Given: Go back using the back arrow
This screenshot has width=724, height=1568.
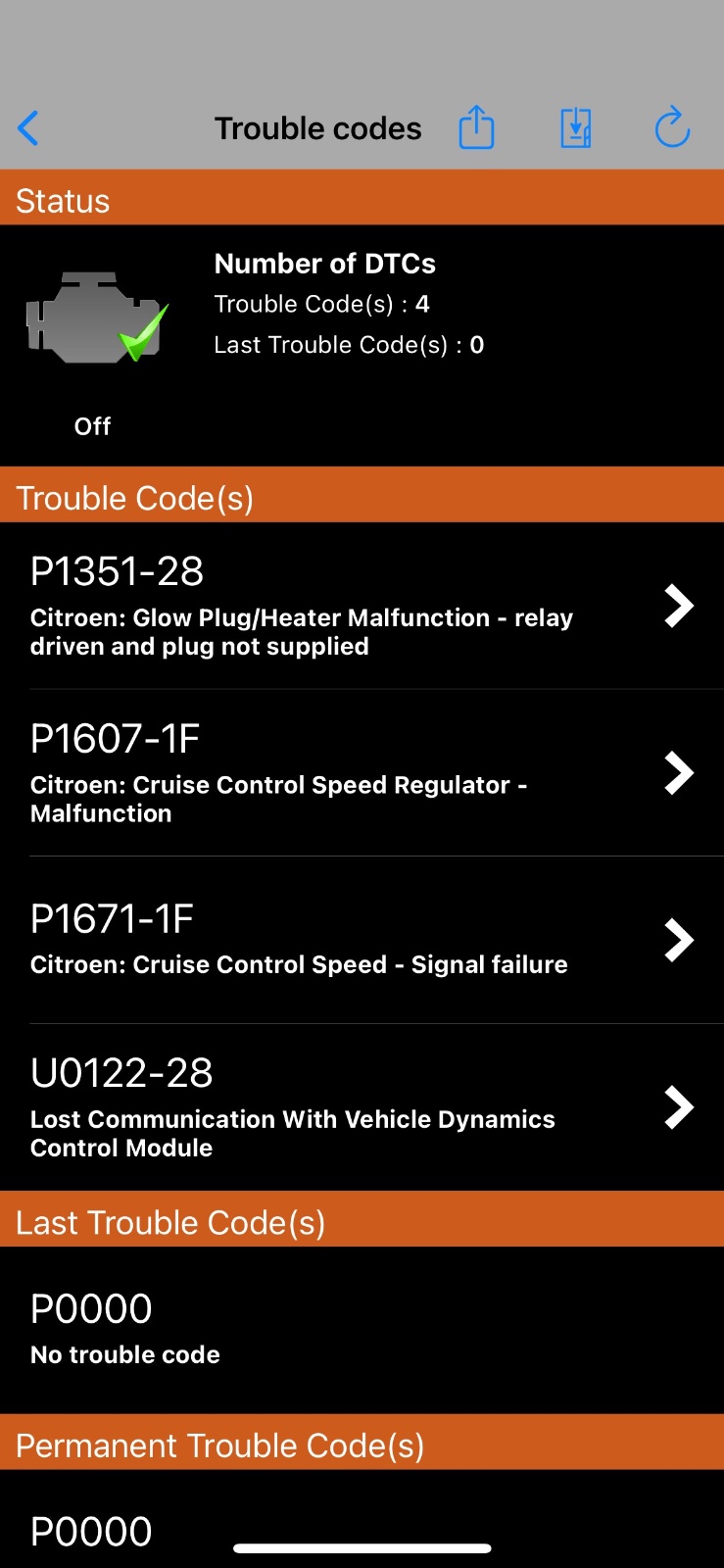Looking at the screenshot, I should click(x=28, y=128).
